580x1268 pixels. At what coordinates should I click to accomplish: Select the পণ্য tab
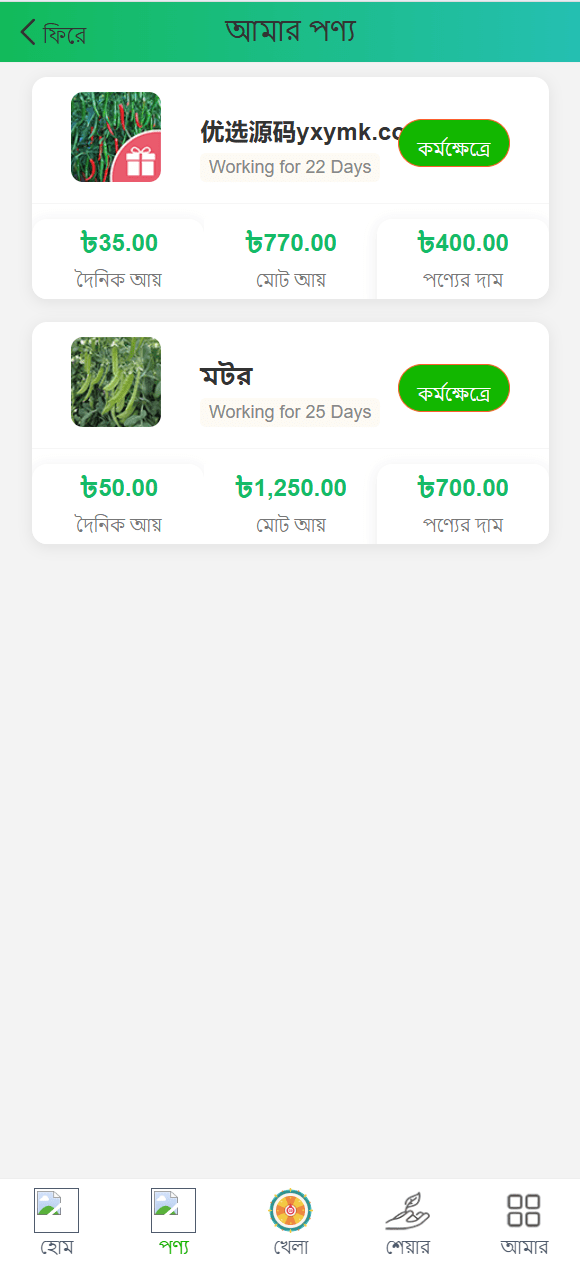(173, 1222)
